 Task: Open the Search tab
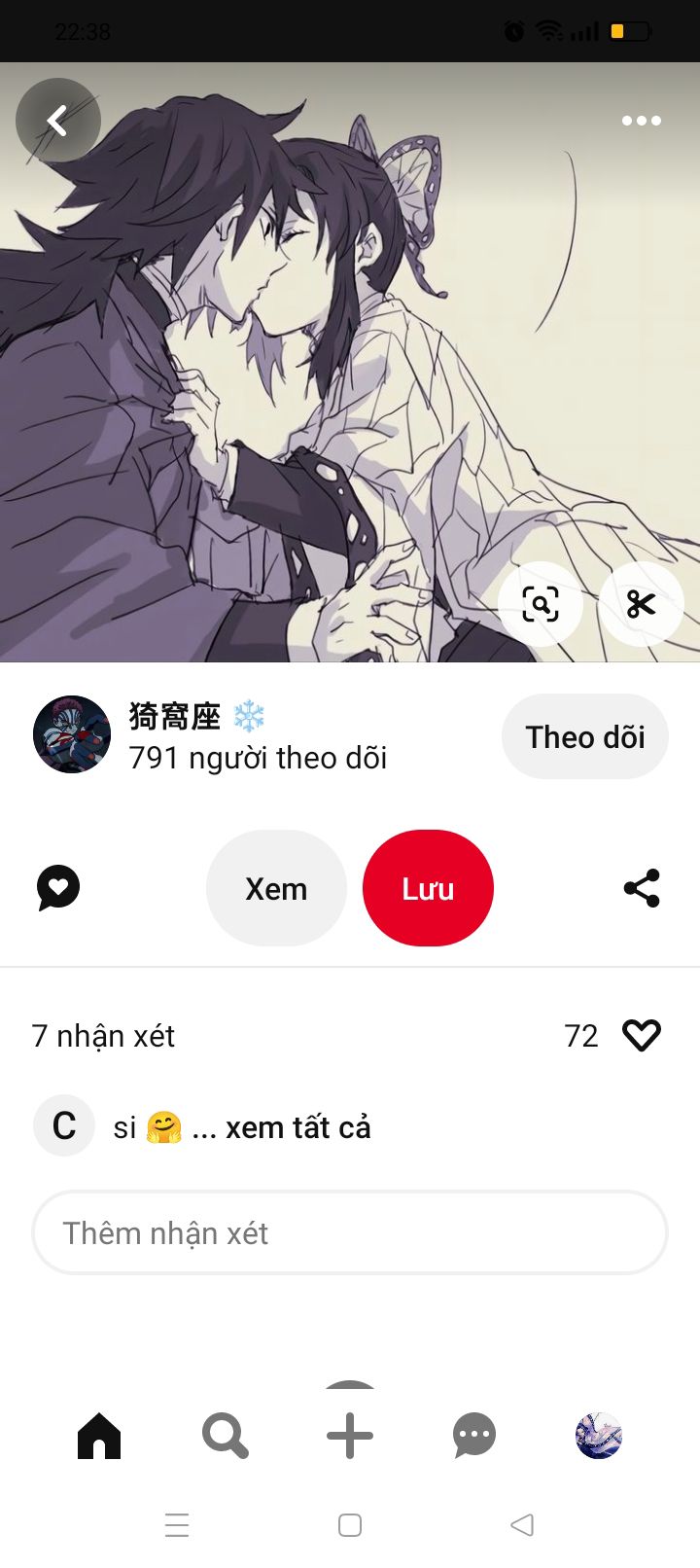click(225, 1435)
